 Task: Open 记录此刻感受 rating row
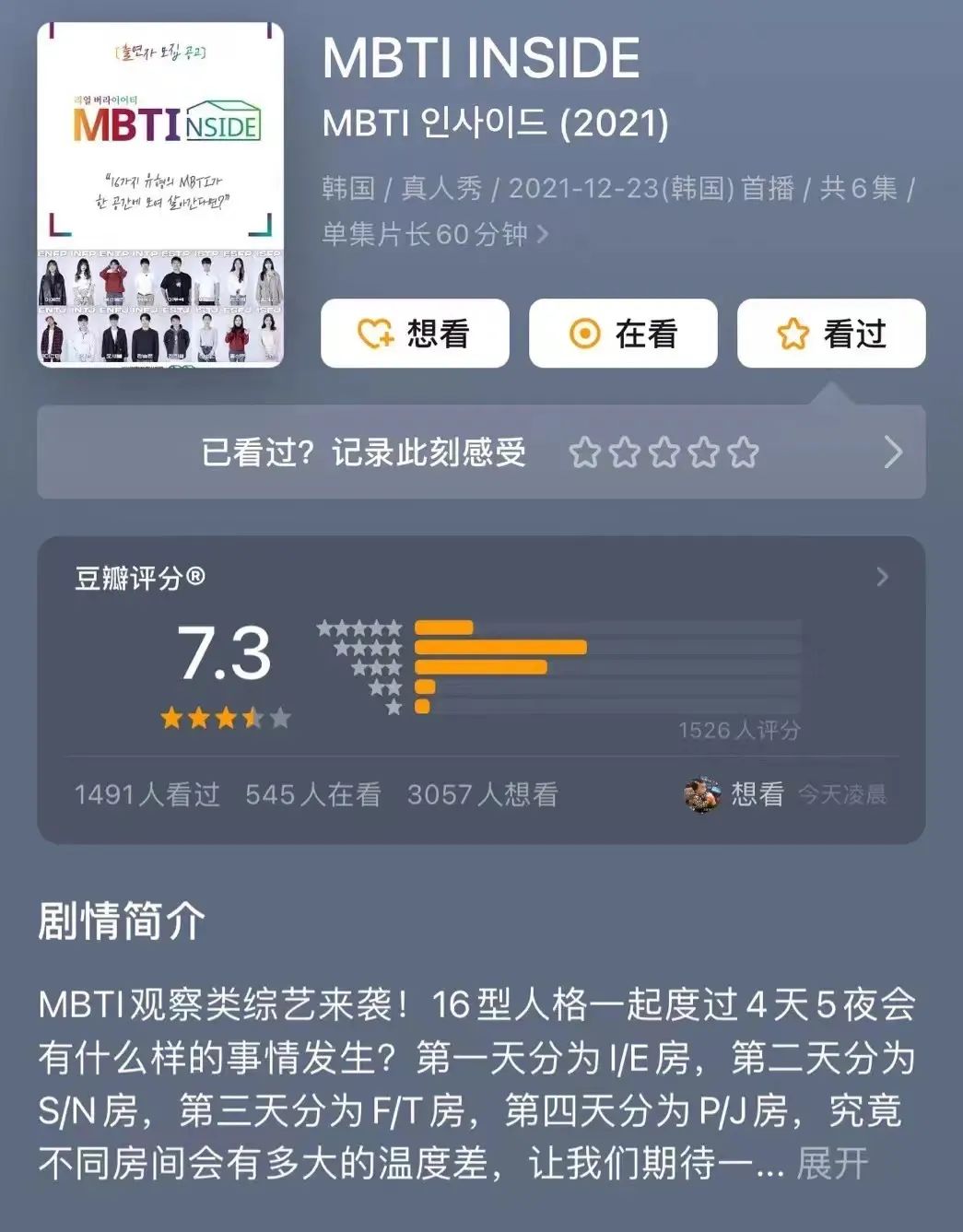tap(892, 452)
